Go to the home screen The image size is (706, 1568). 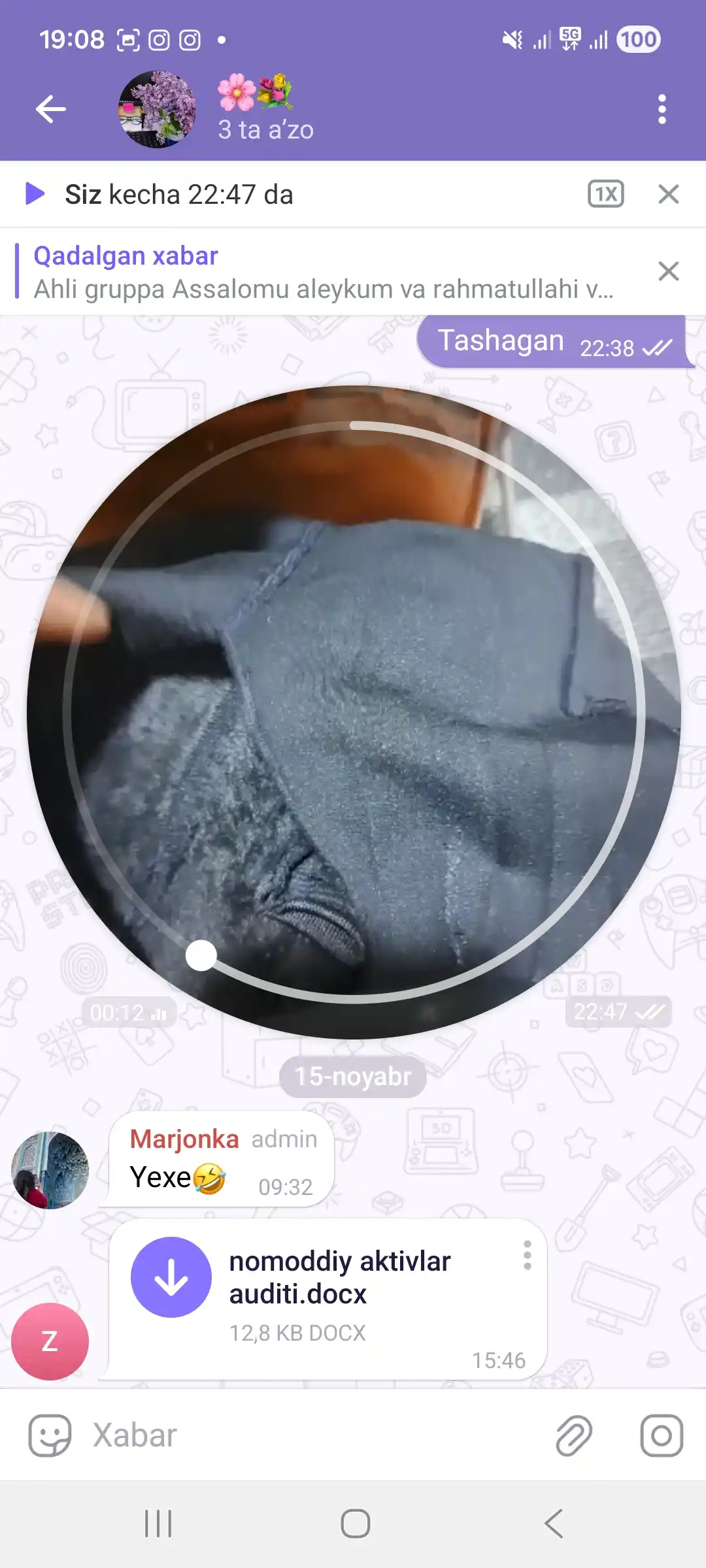tap(355, 1524)
